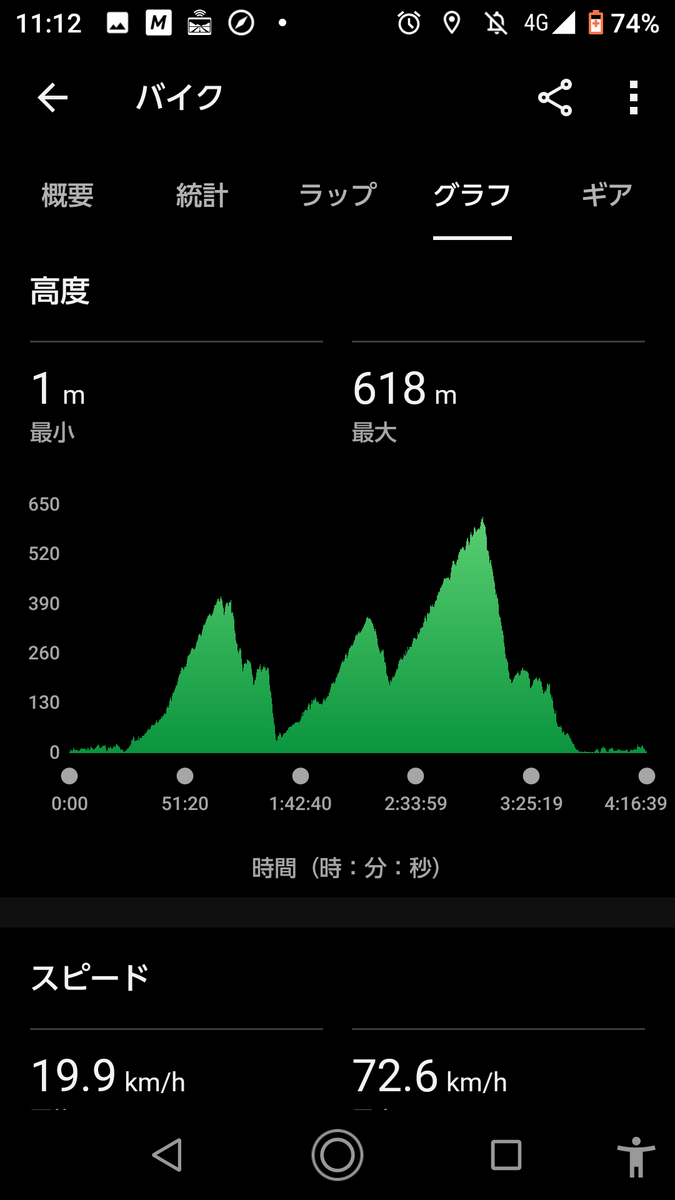Tap the accessibility button in navigation bar
The height and width of the screenshot is (1200, 675).
pyautogui.click(x=635, y=1157)
